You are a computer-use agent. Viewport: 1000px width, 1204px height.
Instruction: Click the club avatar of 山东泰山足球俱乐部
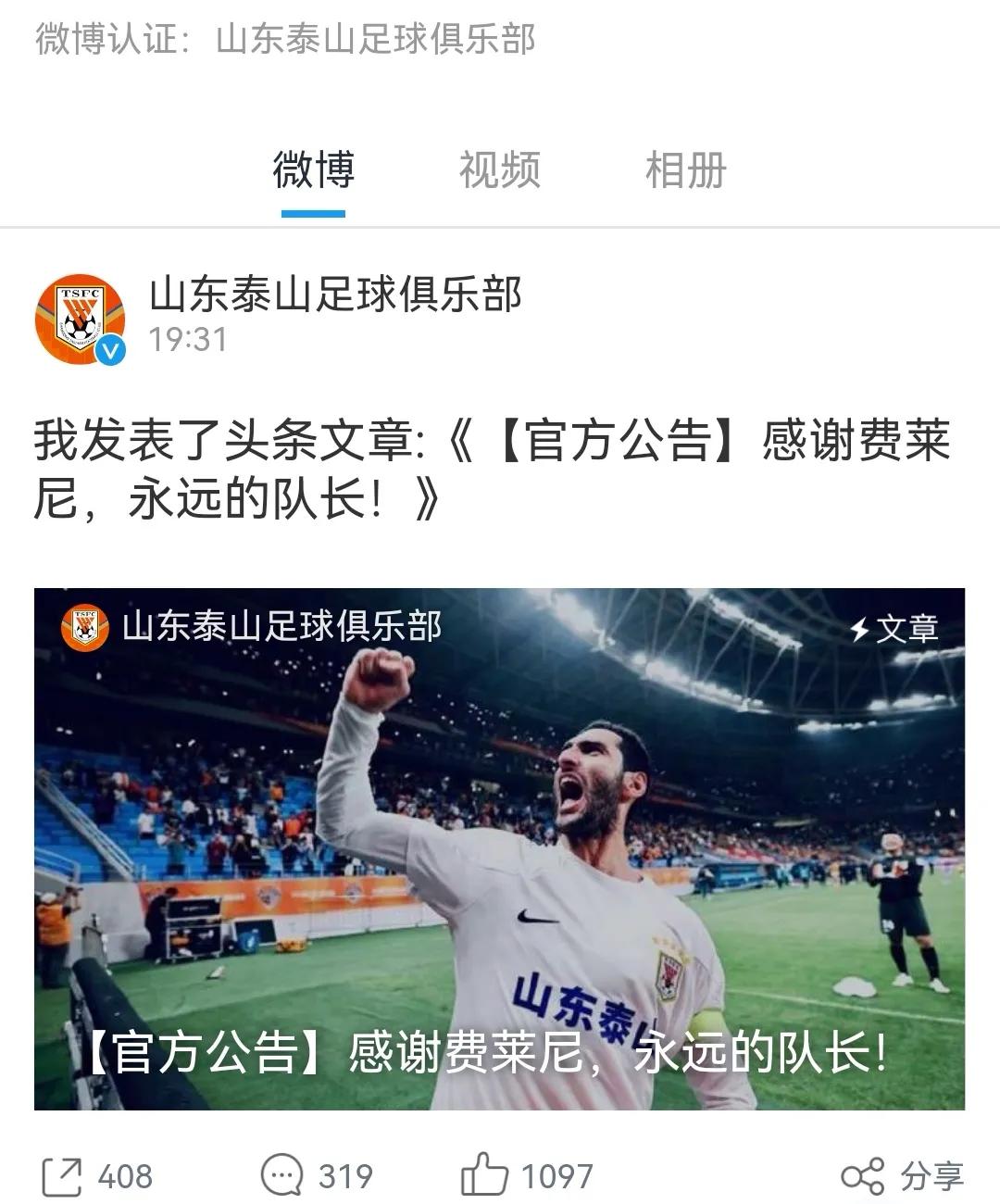click(79, 313)
